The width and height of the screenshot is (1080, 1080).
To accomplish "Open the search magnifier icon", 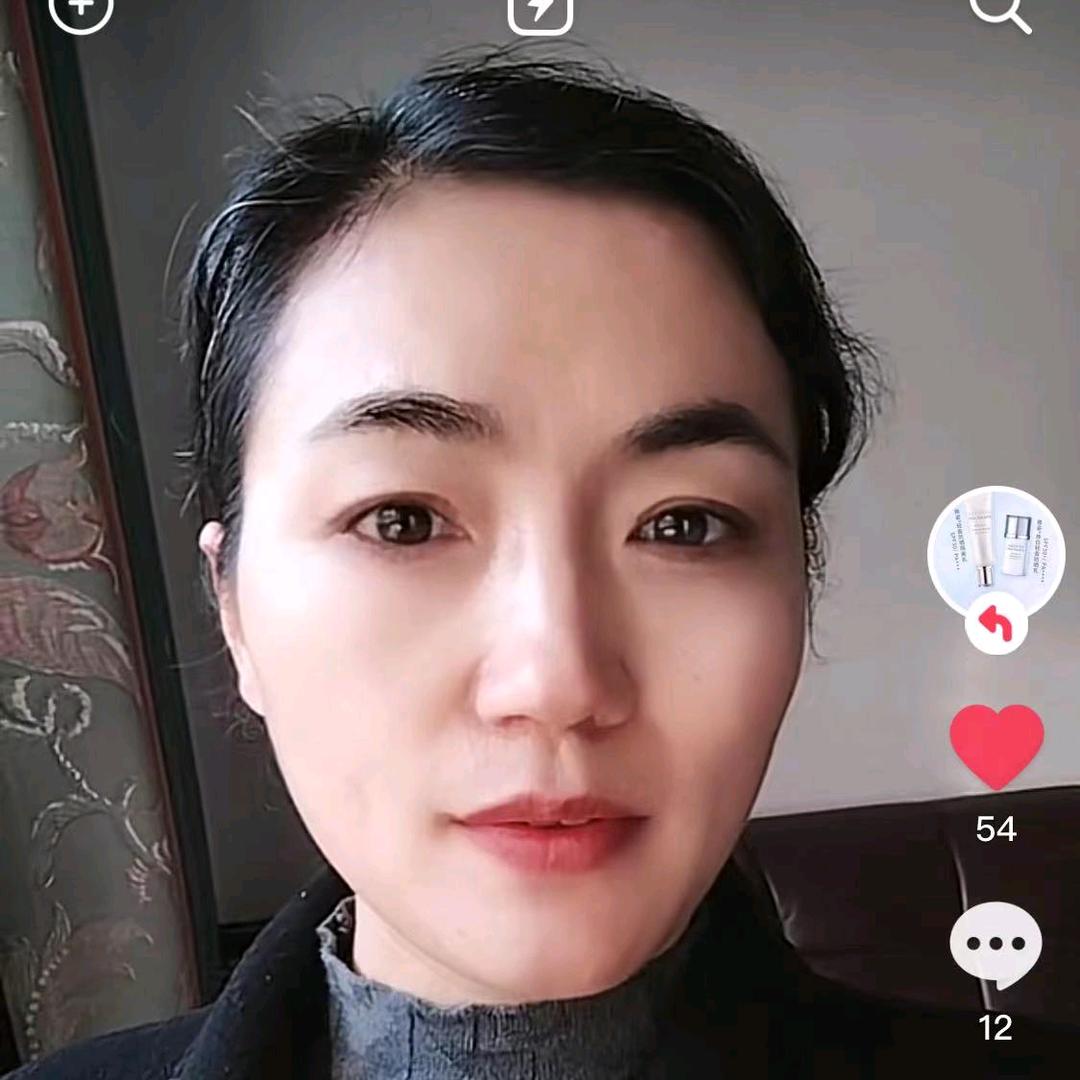I will 999,10.
